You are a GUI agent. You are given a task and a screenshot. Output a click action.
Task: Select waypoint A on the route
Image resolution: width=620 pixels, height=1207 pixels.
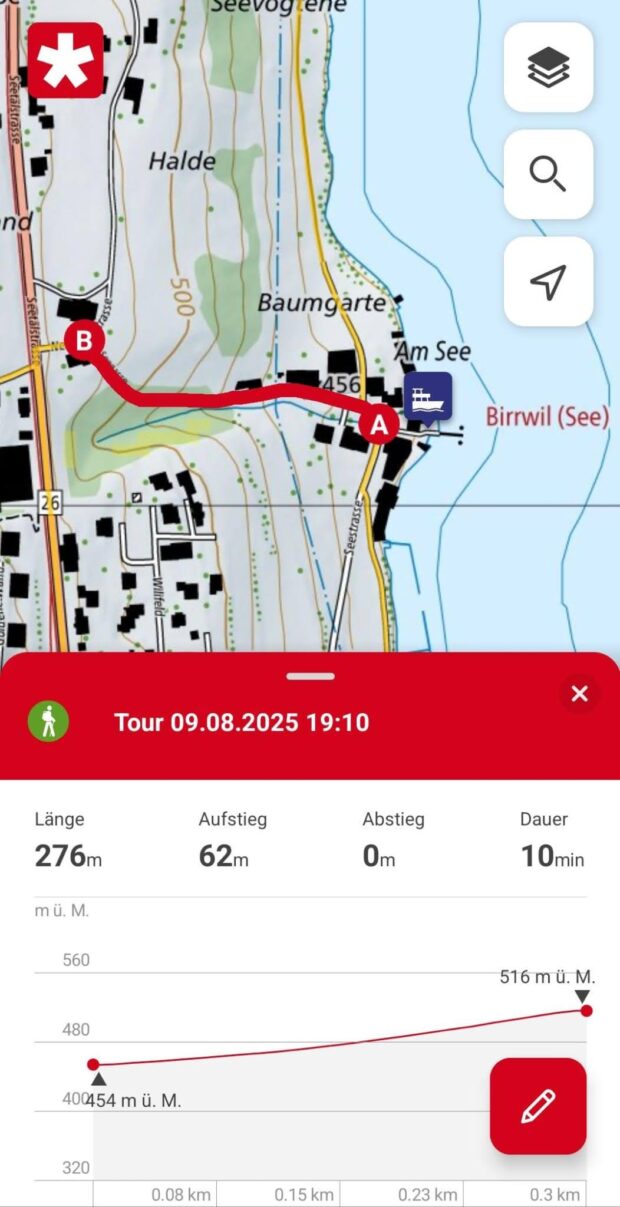pyautogui.click(x=378, y=425)
